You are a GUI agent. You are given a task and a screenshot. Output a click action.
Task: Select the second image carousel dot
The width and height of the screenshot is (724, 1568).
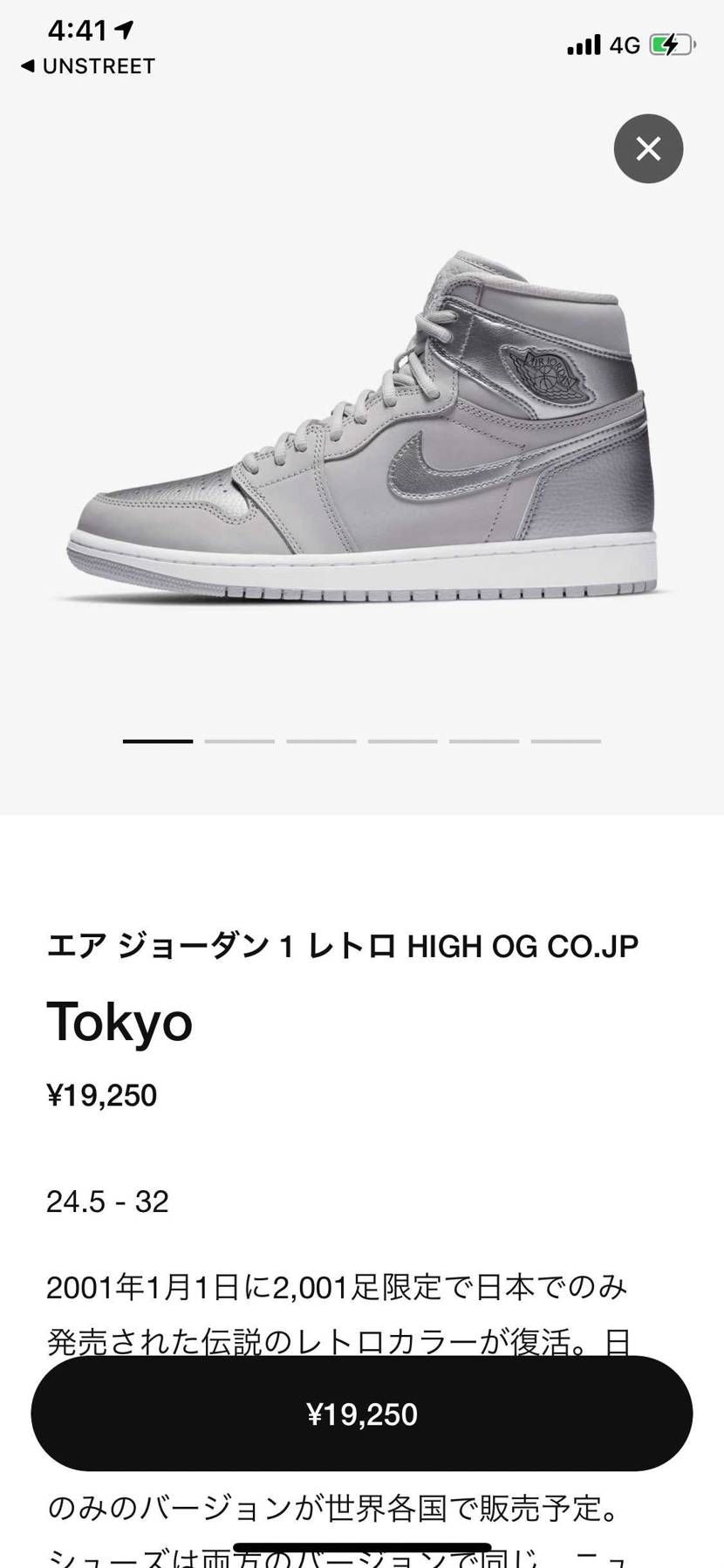tap(241, 740)
